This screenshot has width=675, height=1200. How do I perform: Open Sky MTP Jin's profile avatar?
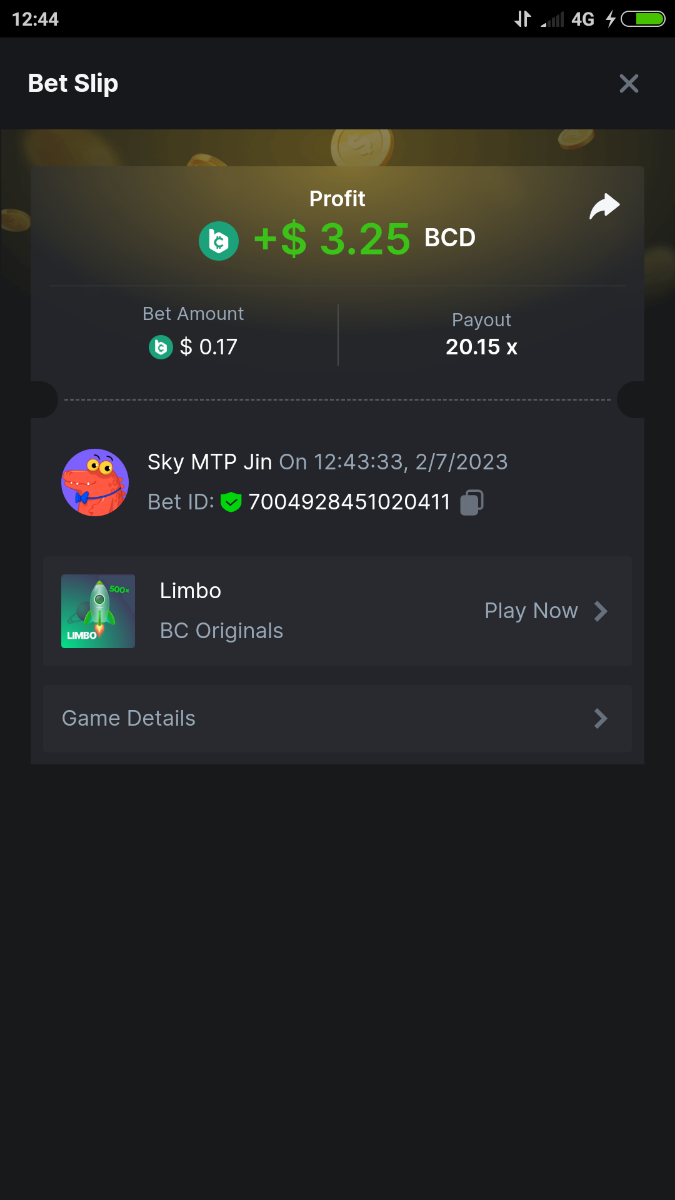[x=95, y=482]
